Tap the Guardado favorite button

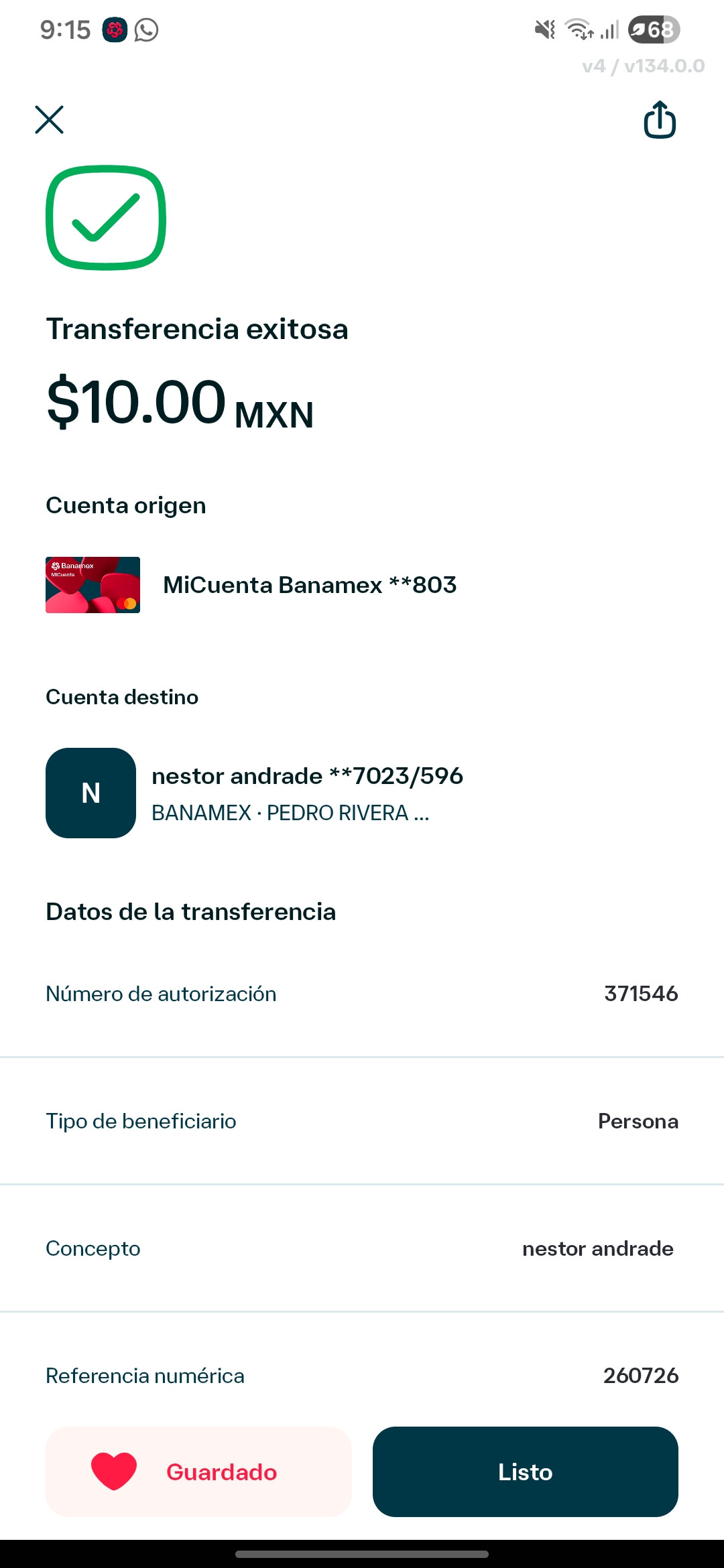198,1472
